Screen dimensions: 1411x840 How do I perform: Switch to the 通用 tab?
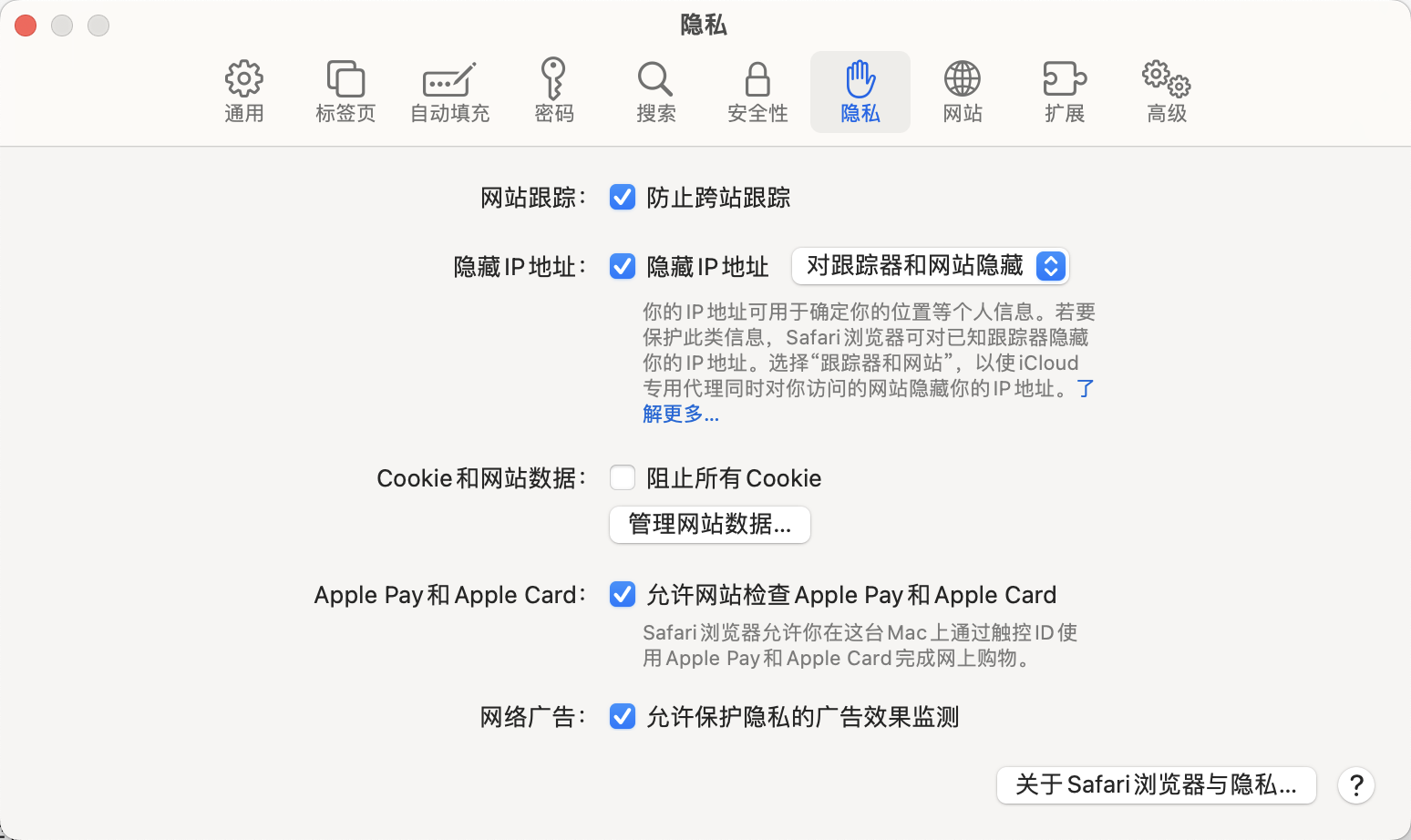[x=244, y=92]
